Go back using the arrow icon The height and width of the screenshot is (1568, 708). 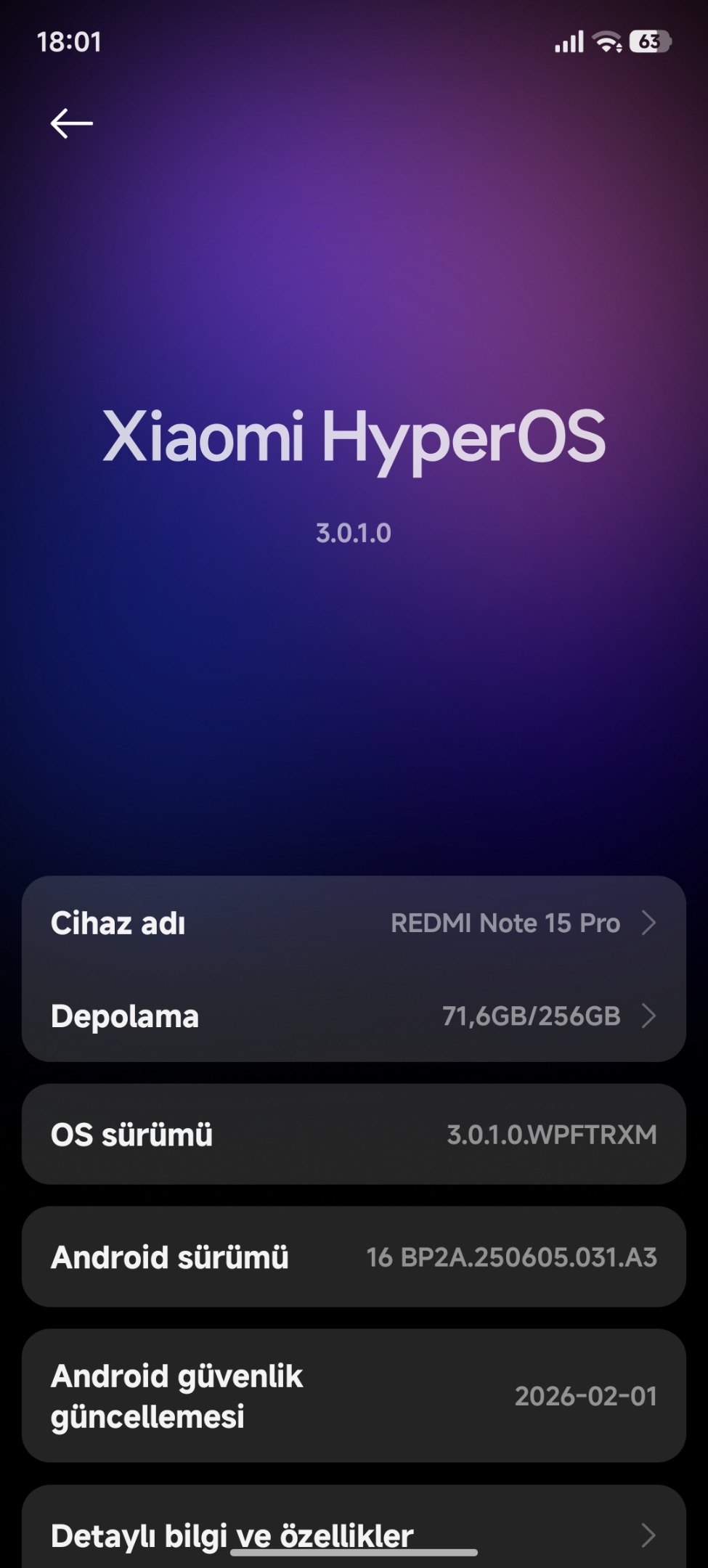71,123
